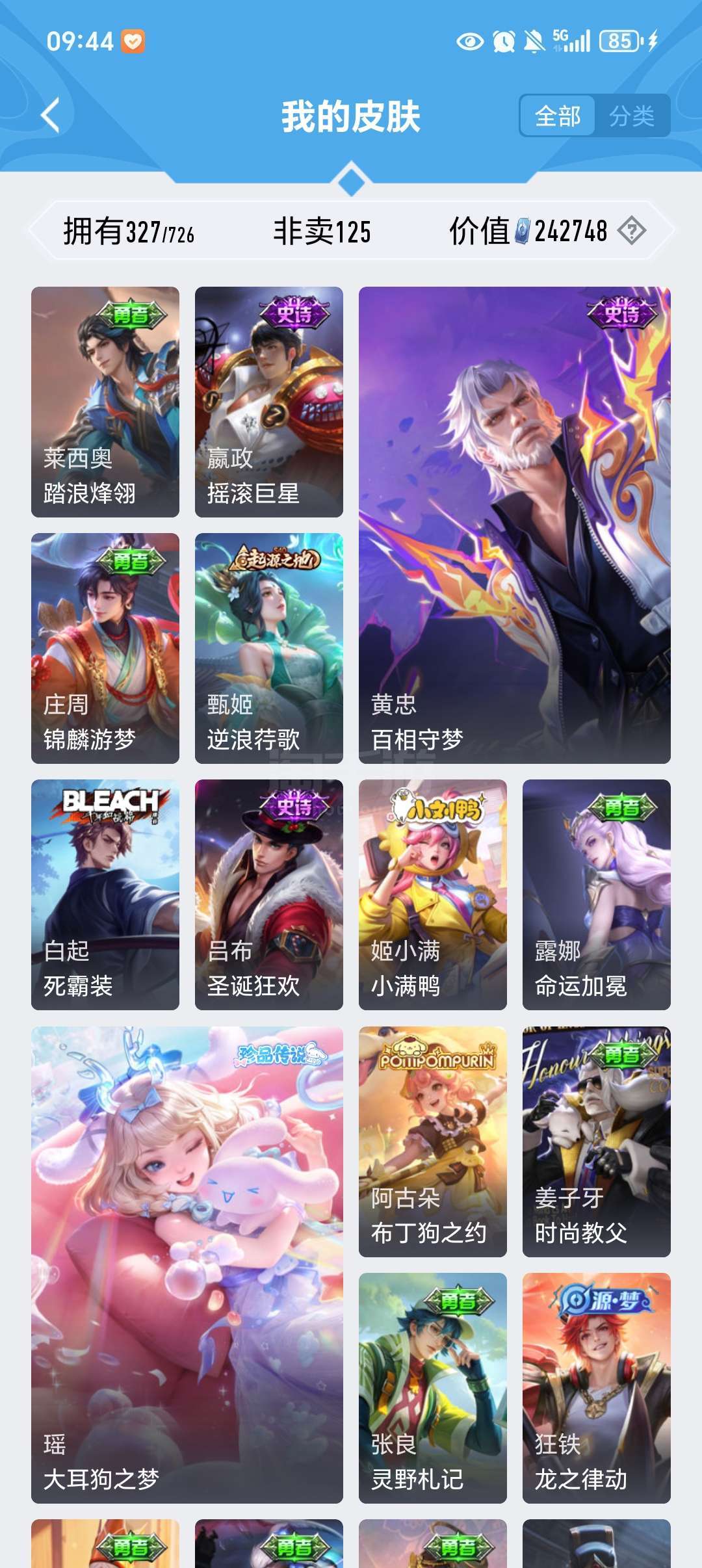Switch to the 全部 view
The width and height of the screenshot is (702, 1568).
pos(558,116)
